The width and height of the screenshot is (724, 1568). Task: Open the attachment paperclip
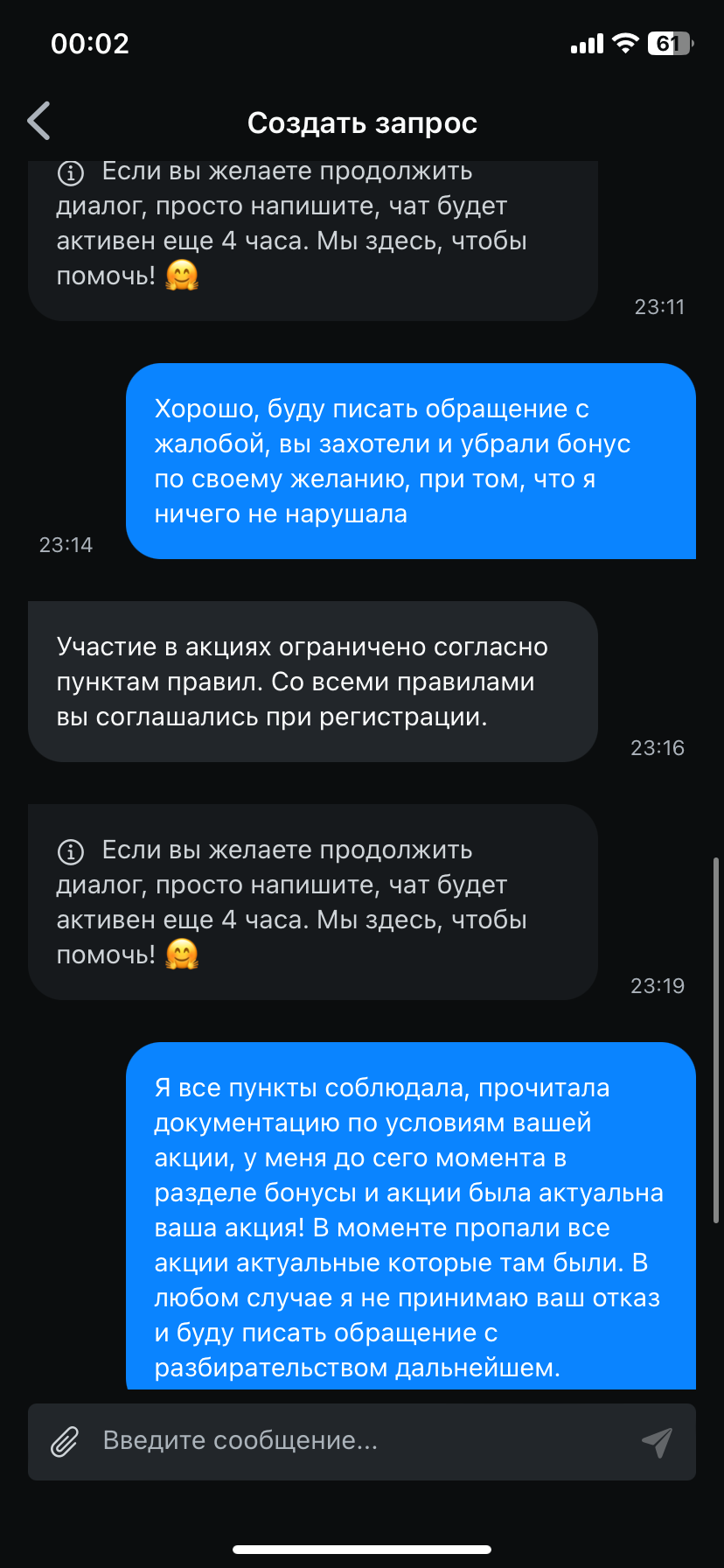click(65, 1441)
